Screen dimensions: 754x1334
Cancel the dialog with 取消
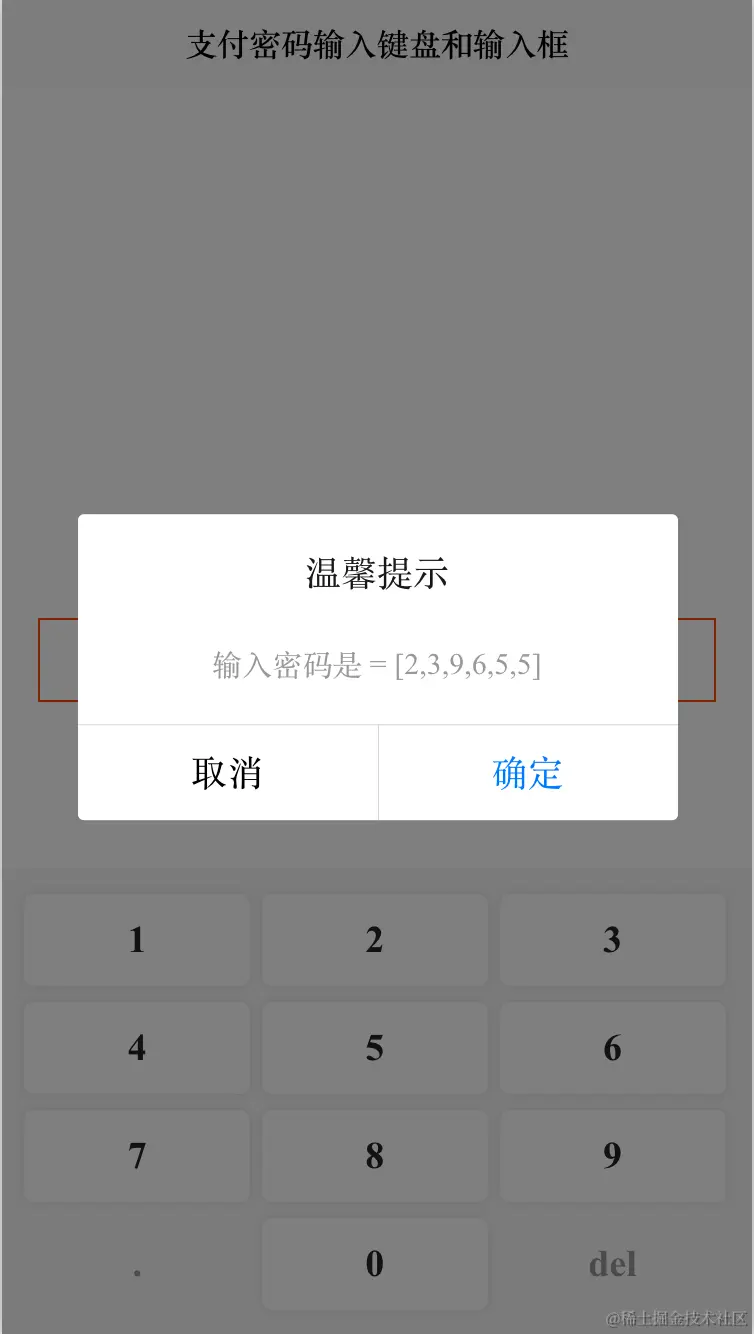[228, 773]
